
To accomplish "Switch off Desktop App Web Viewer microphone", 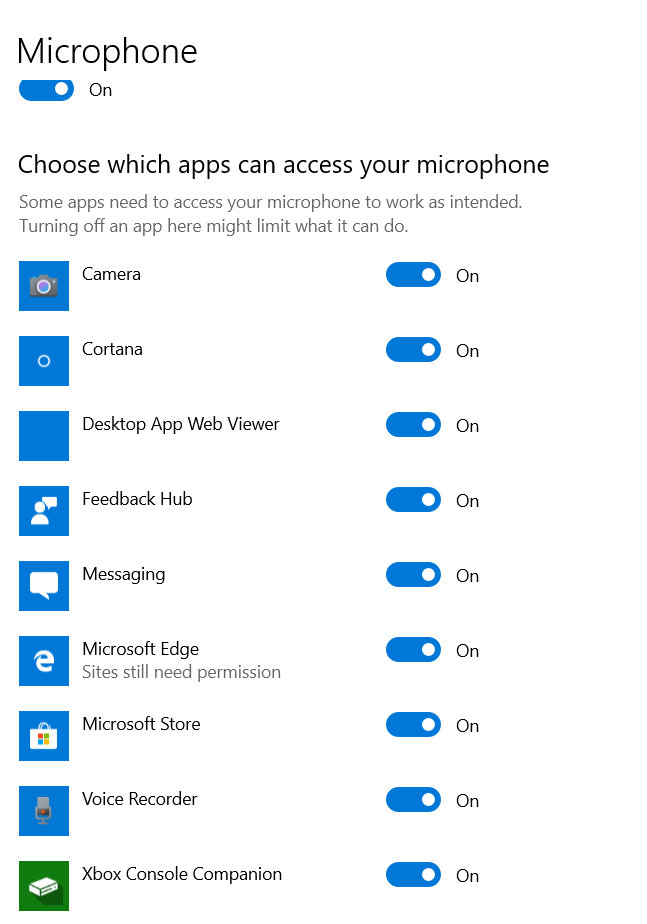I will [413, 425].
